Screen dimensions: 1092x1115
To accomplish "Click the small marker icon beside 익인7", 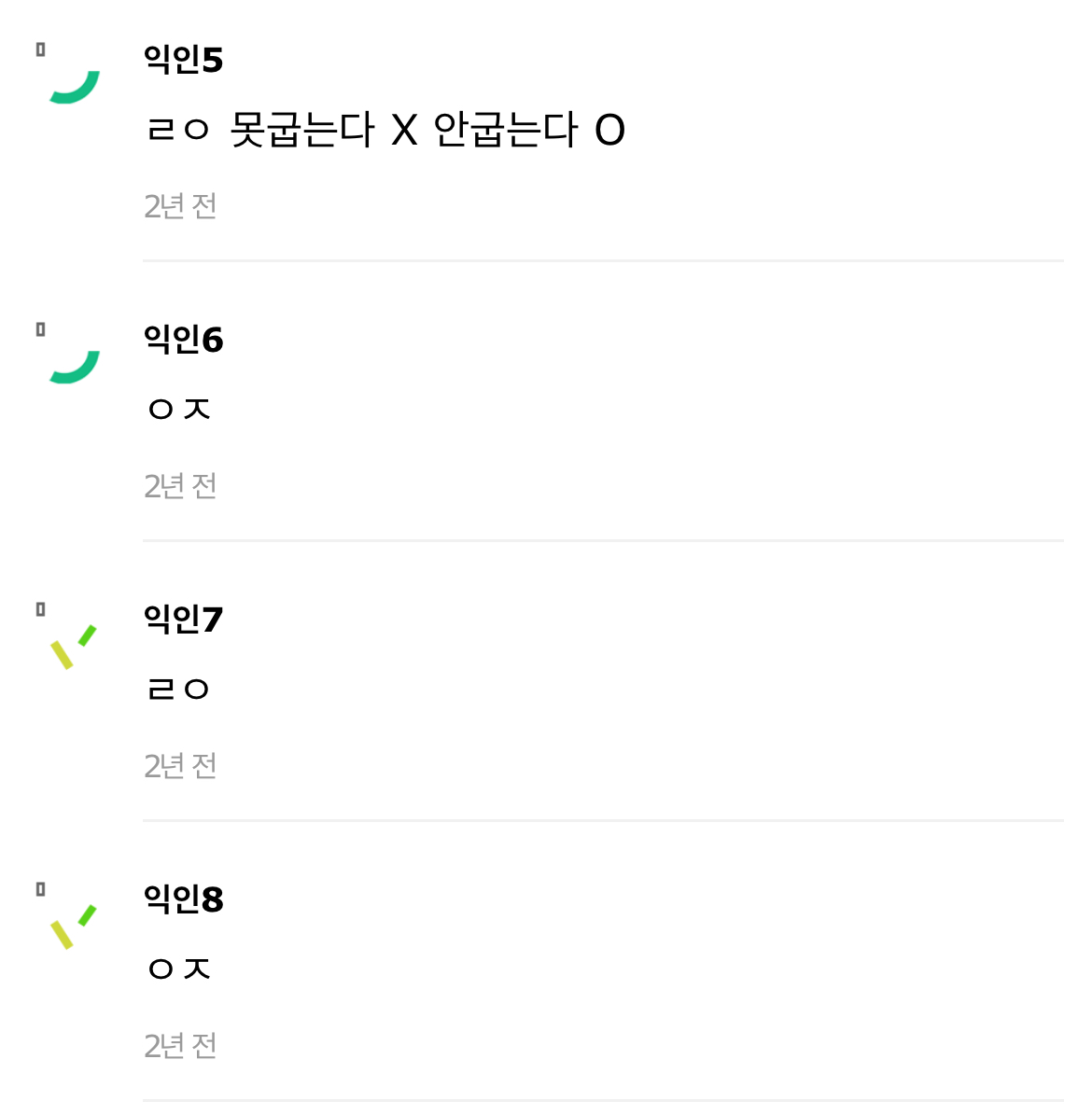I will pyautogui.click(x=41, y=608).
